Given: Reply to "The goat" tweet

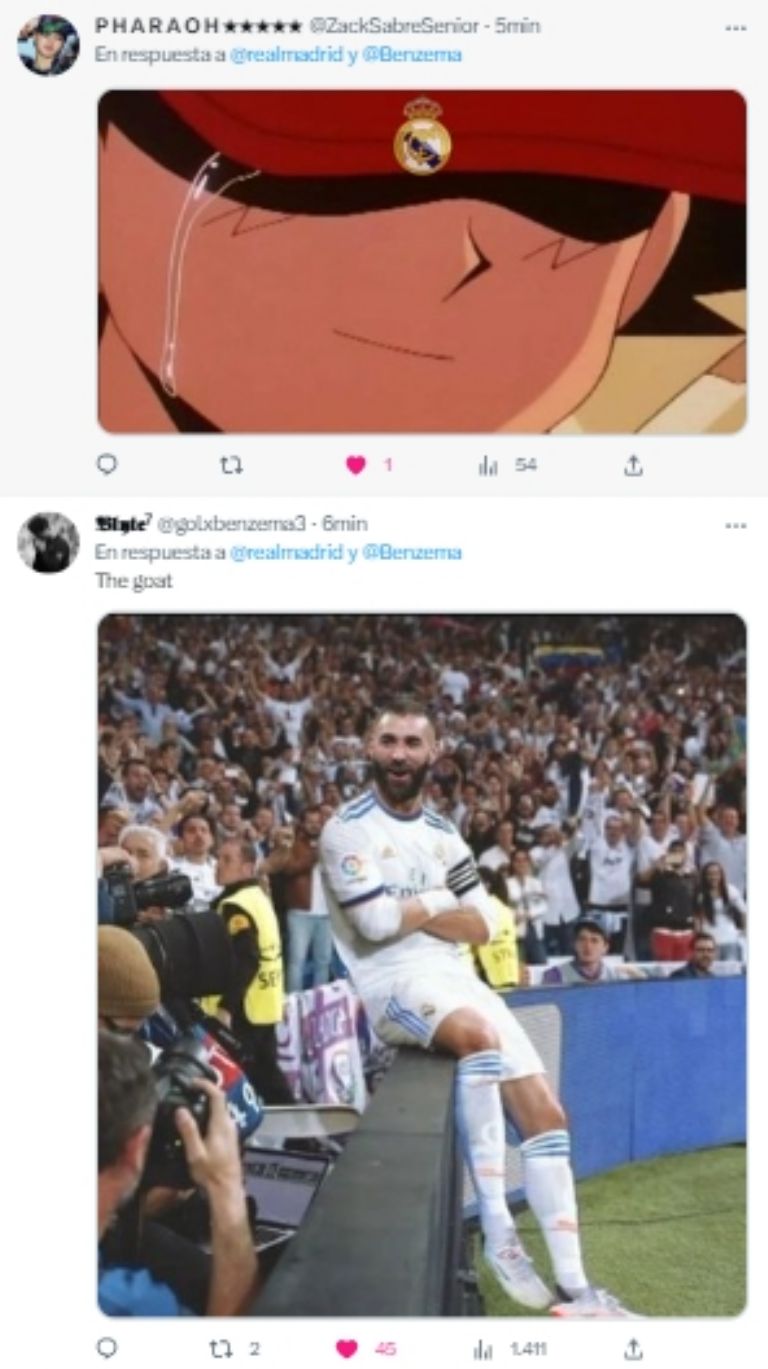Looking at the screenshot, I should tap(107, 1348).
